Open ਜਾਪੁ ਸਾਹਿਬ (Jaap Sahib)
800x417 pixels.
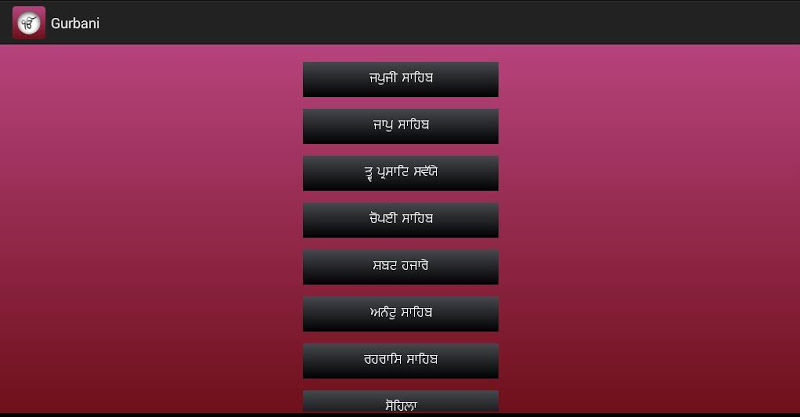pyautogui.click(x=400, y=126)
